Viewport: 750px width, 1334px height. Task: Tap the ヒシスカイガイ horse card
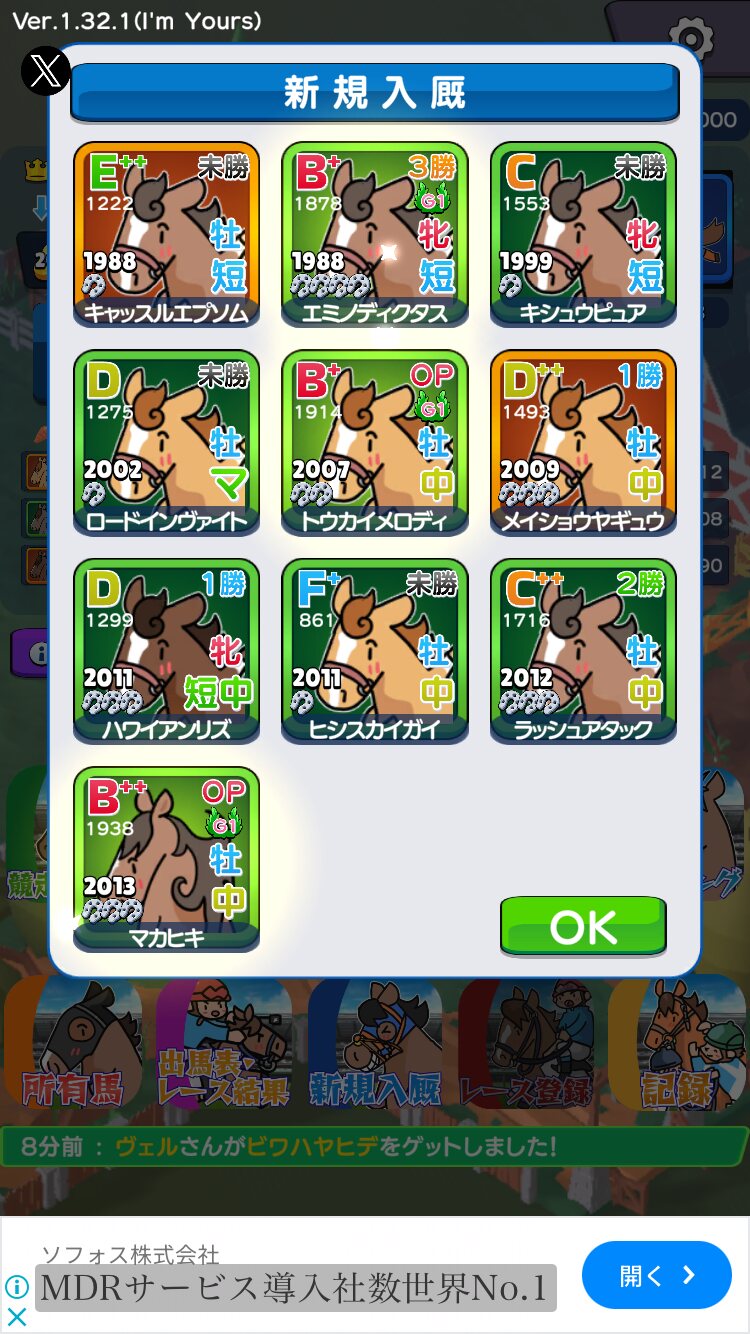pyautogui.click(x=375, y=651)
